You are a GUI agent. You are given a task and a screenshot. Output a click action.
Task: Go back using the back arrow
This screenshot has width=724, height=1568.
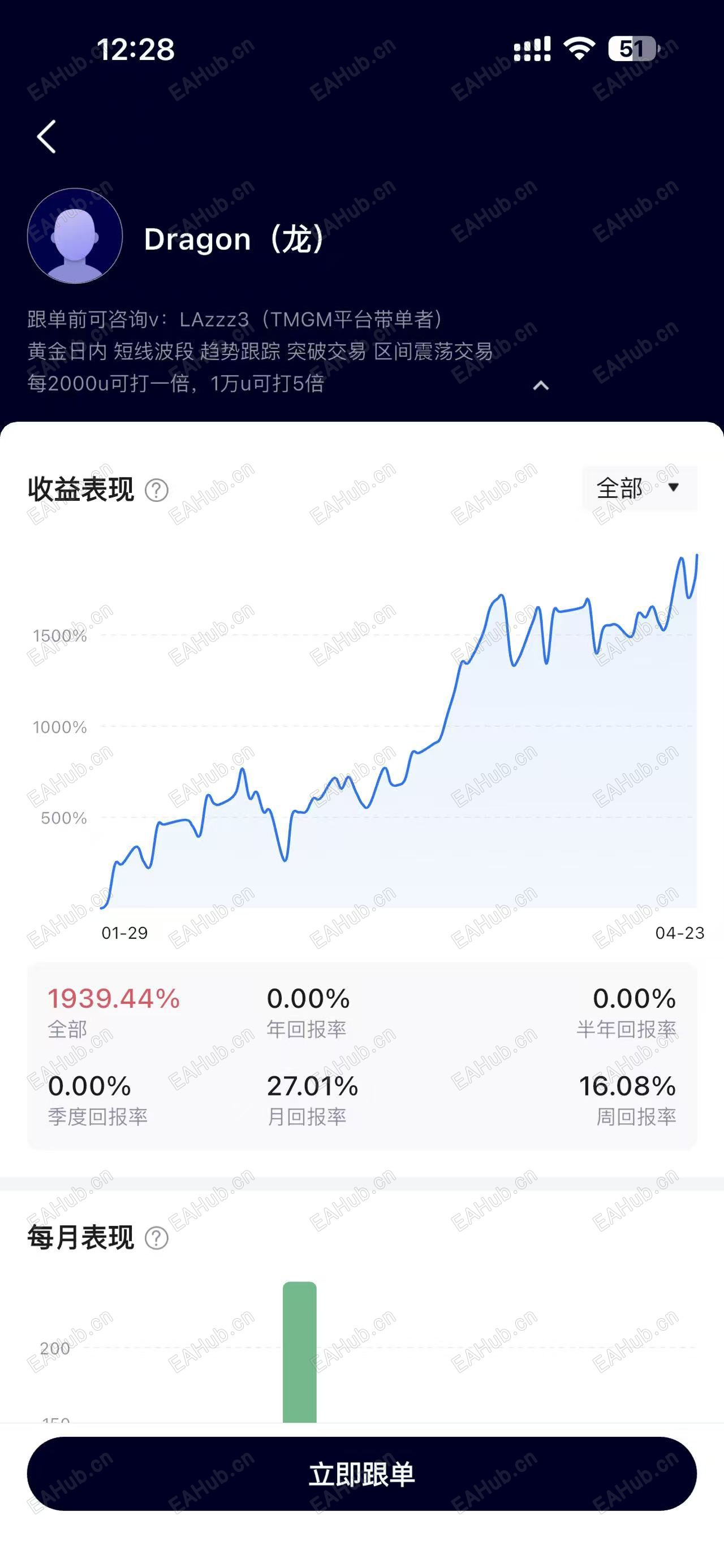[x=47, y=136]
